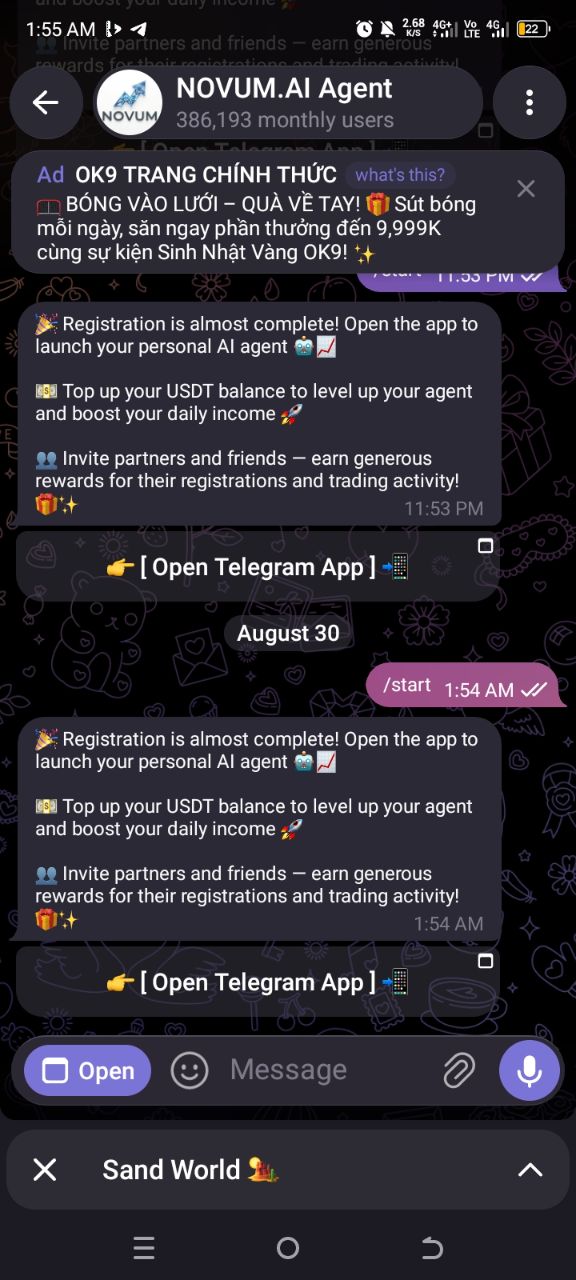Go to the system home screen
The image size is (576, 1280).
[288, 1248]
